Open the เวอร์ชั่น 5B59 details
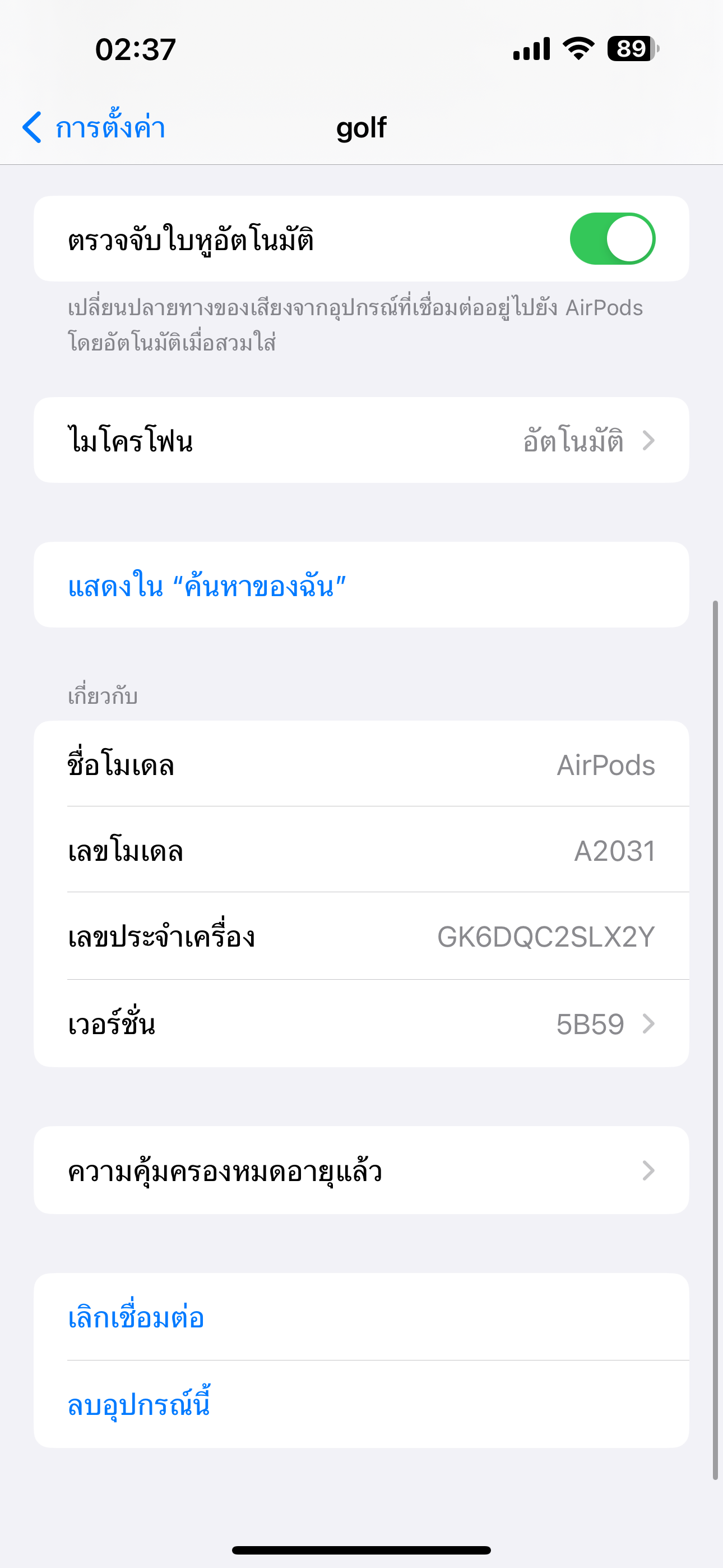 361,1024
